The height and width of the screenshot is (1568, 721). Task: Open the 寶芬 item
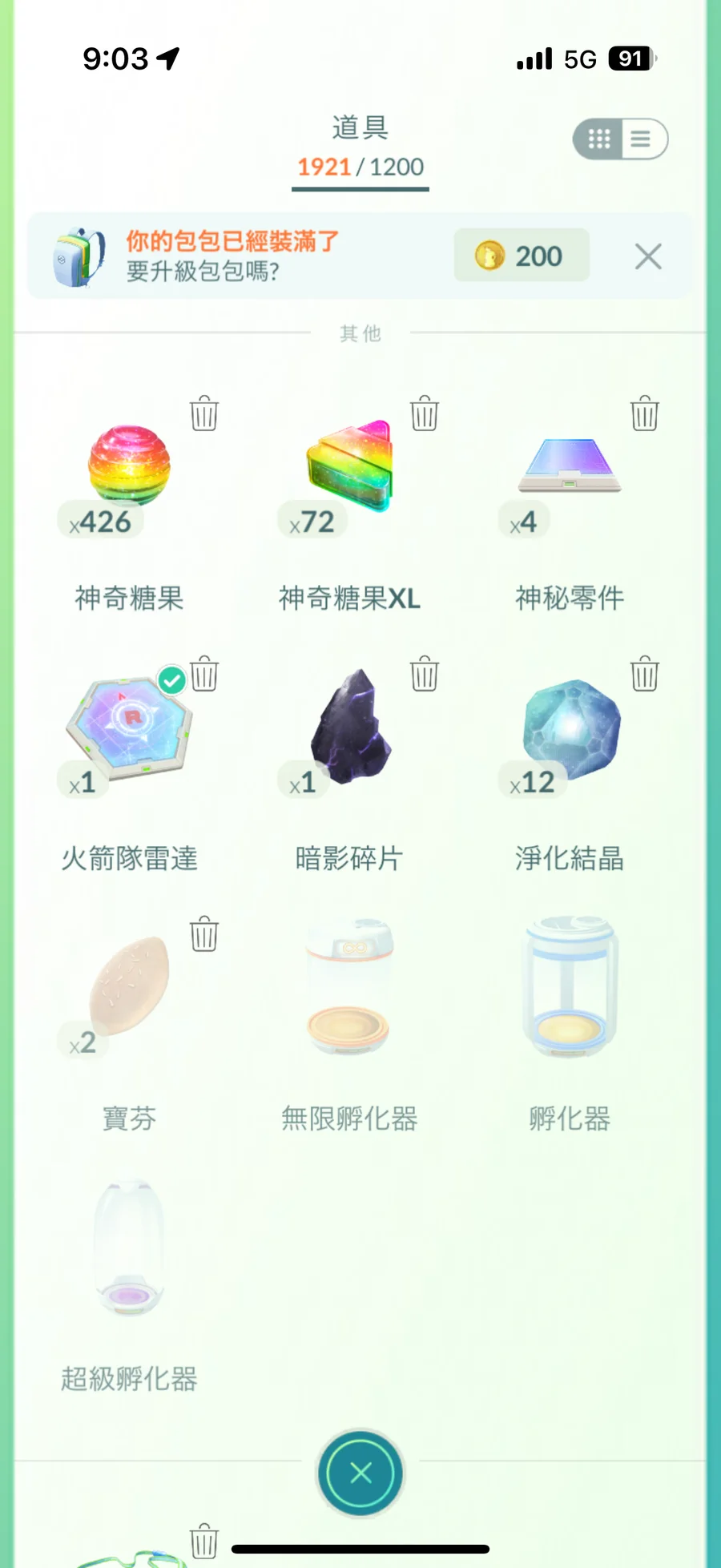point(129,986)
